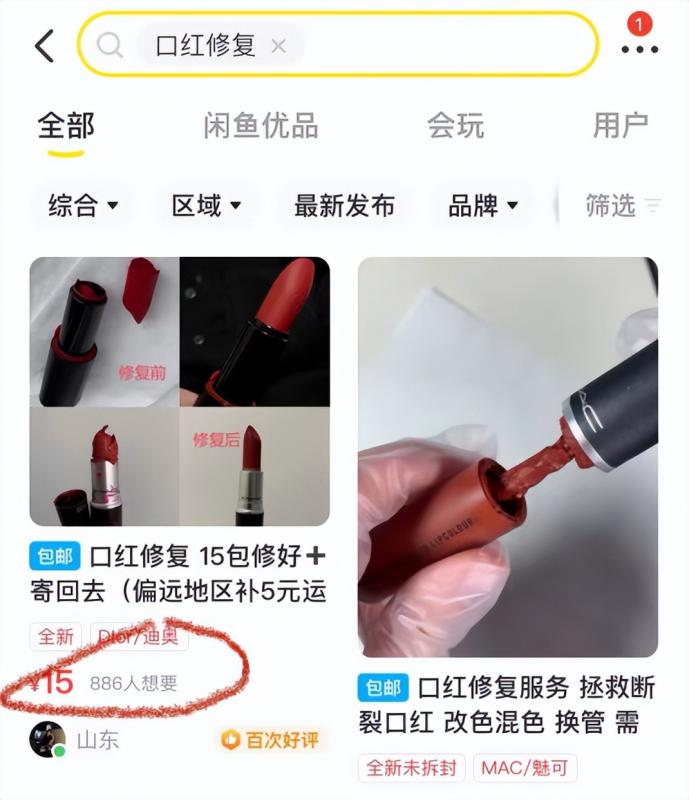
Task: Go back using the top-left arrow
Action: (x=44, y=46)
